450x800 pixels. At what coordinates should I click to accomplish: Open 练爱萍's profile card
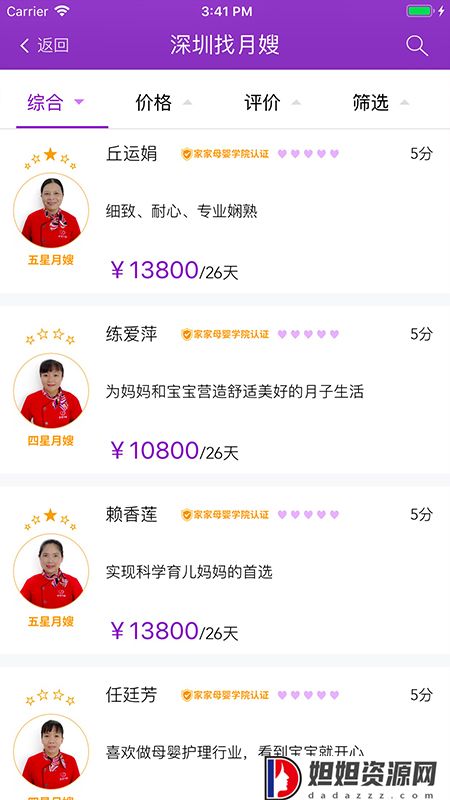[x=225, y=390]
